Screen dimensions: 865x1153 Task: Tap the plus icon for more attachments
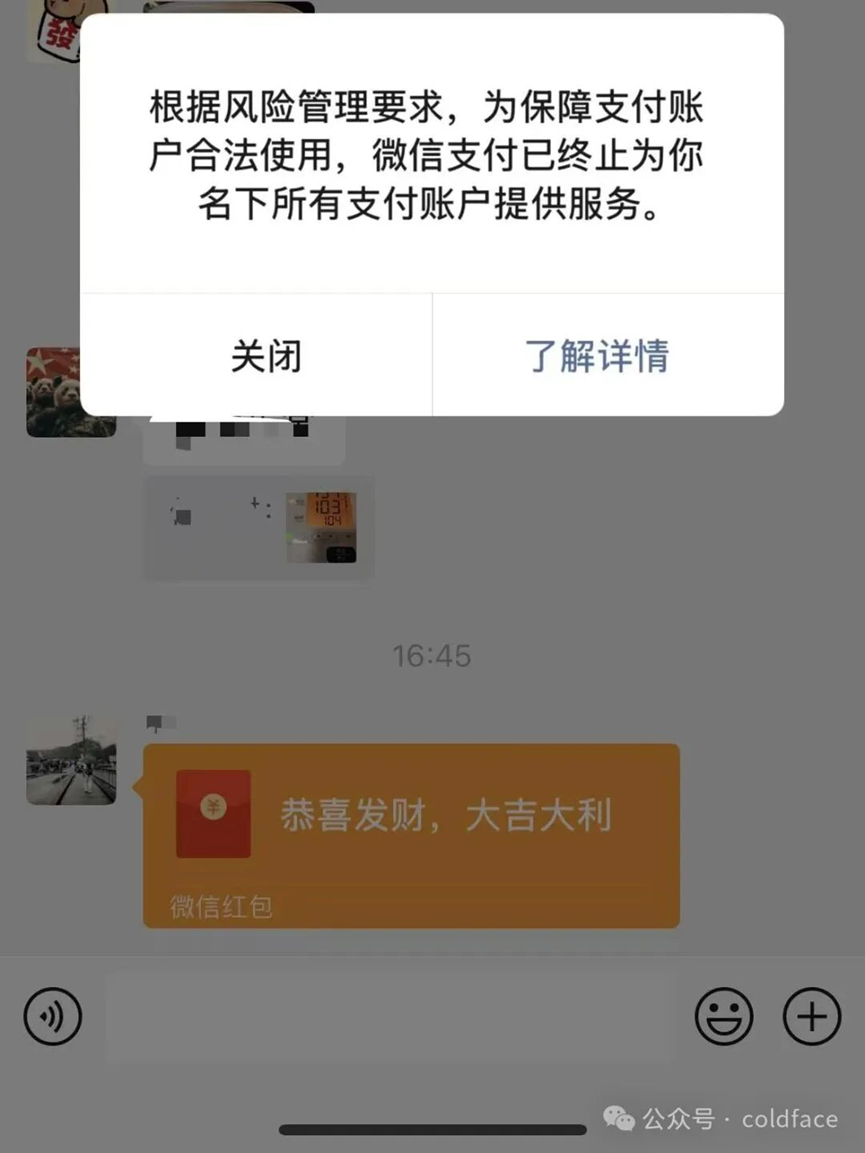[811, 1017]
